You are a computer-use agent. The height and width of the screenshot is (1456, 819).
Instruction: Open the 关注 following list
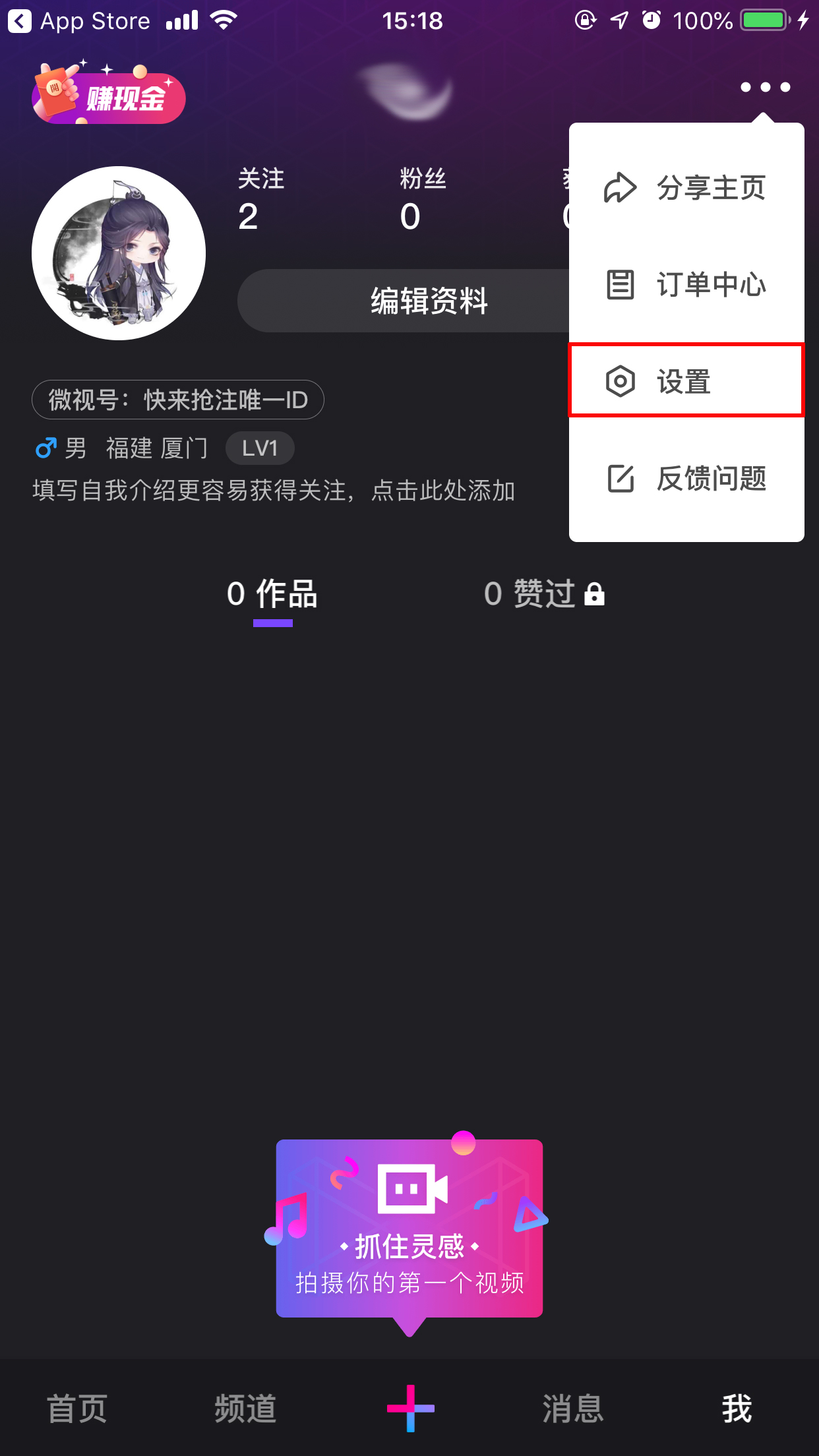click(260, 198)
